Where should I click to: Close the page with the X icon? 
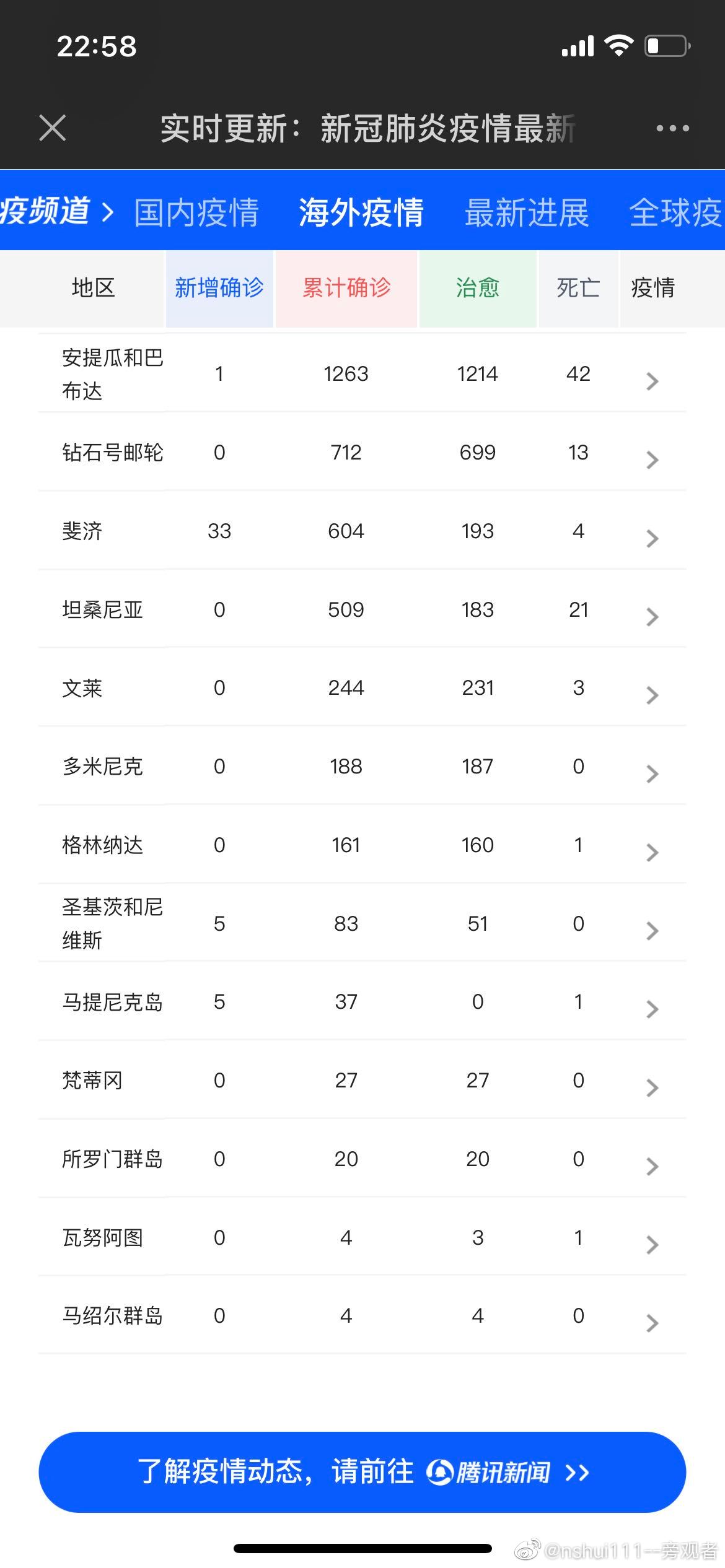pos(53,128)
